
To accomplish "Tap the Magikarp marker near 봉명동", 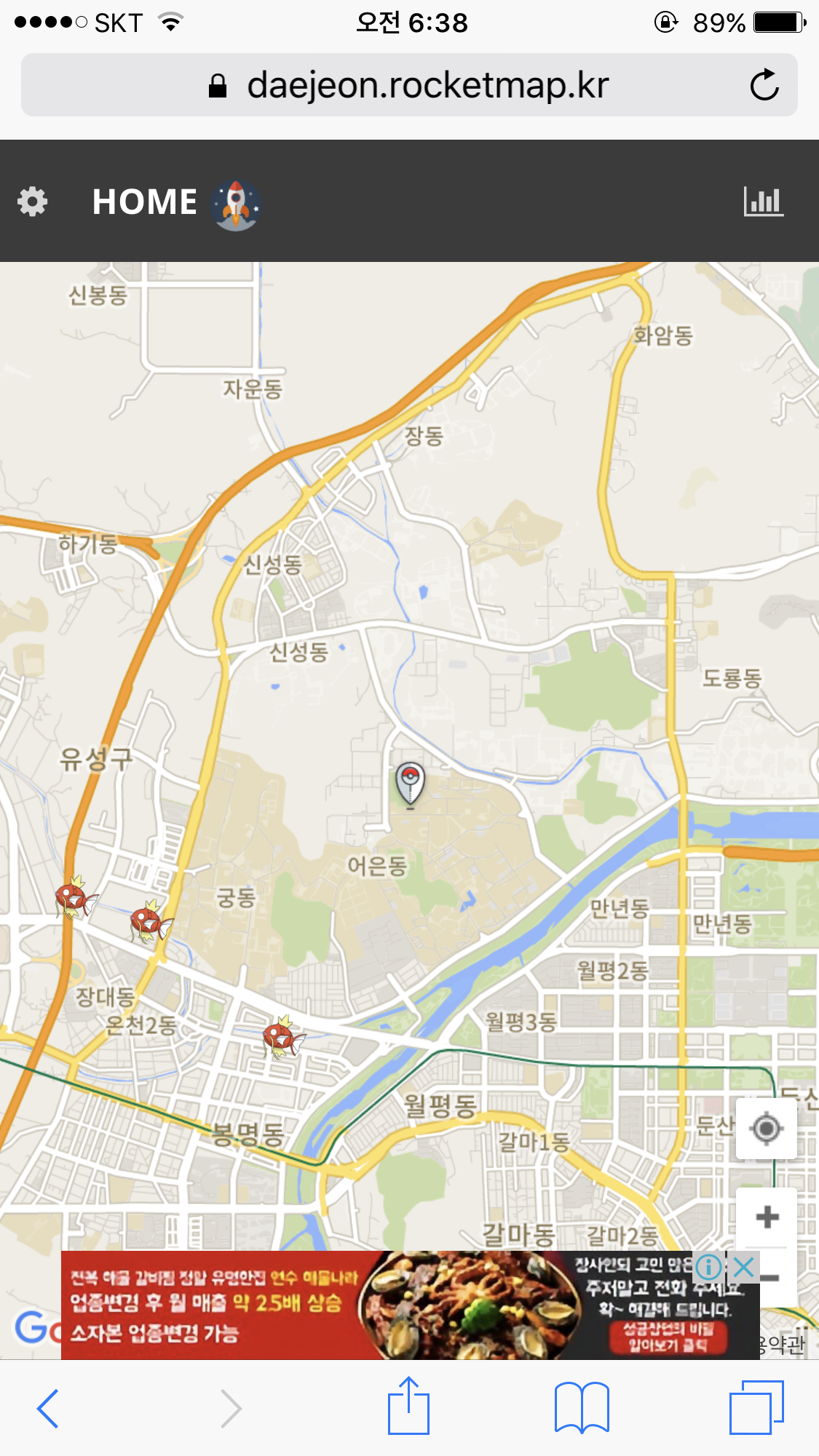I will click(282, 1037).
